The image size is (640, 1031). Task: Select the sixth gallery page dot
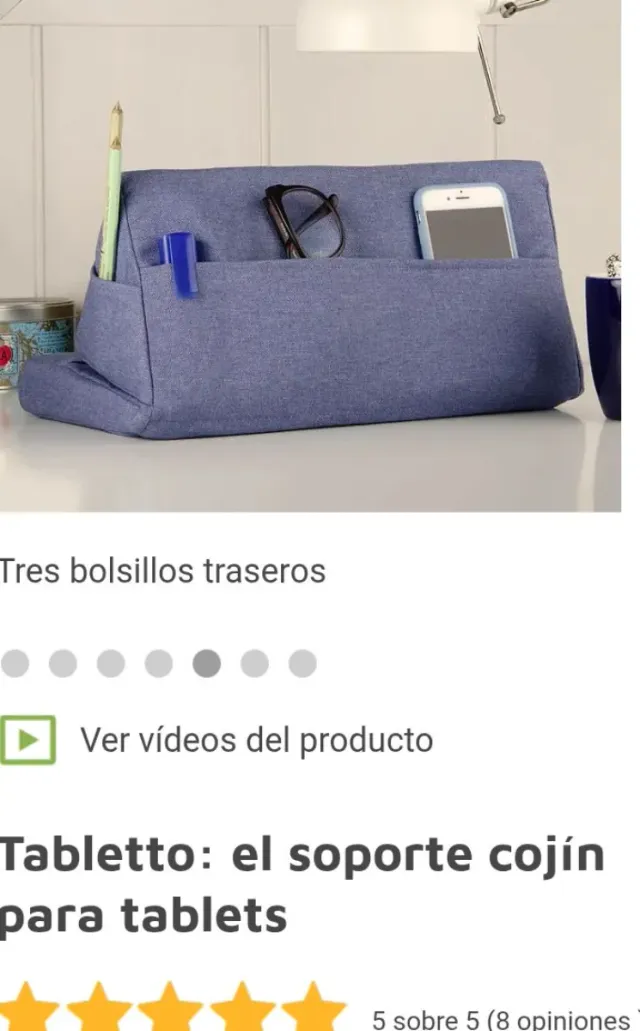point(255,663)
